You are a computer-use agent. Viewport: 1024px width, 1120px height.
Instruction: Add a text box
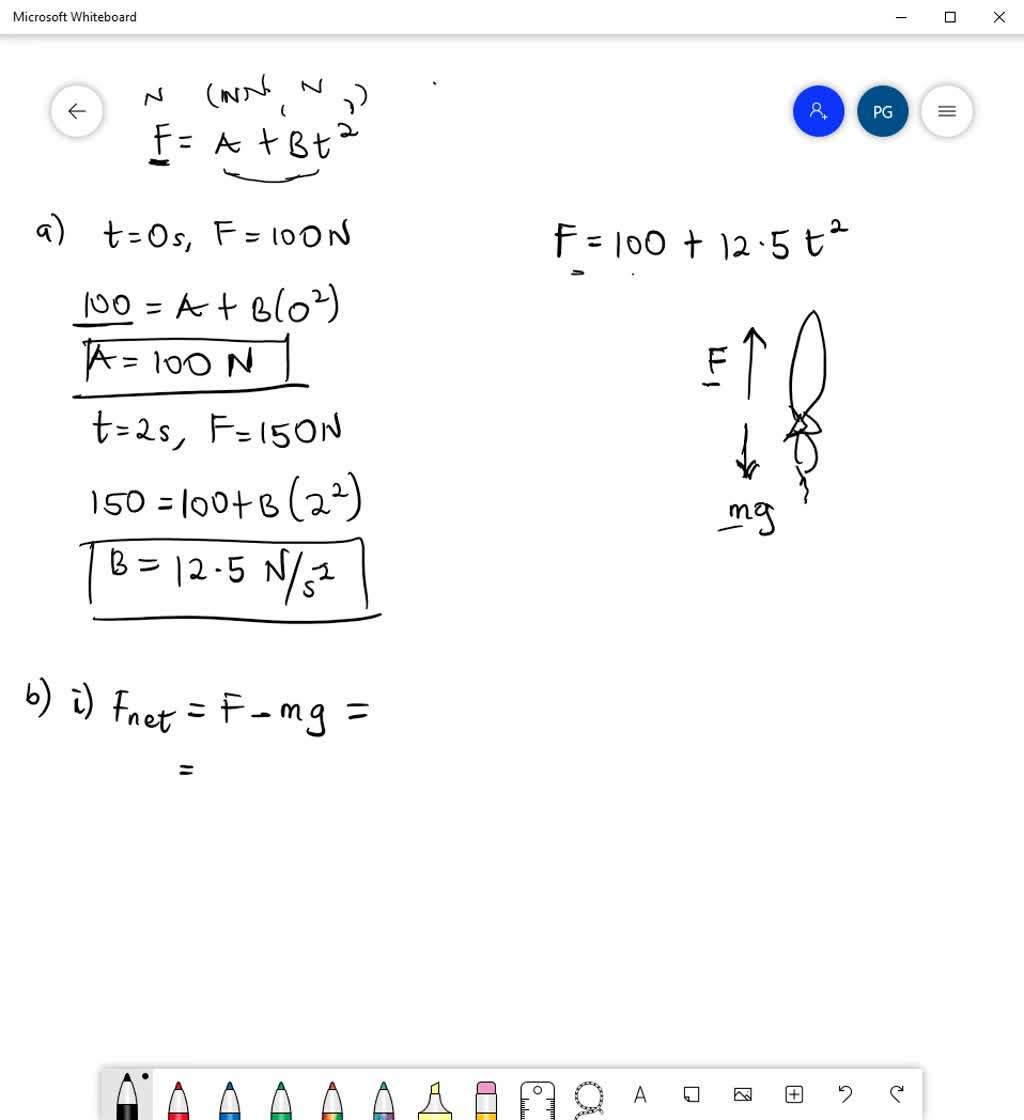pyautogui.click(x=640, y=1095)
